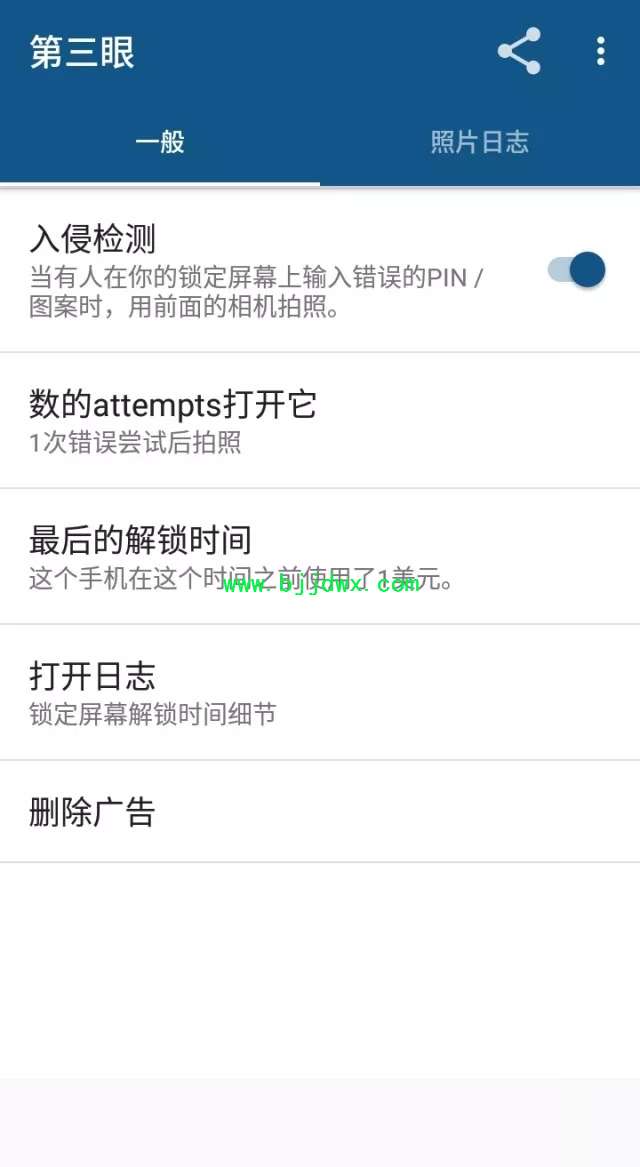Turn off the 入侵检测 switch
The height and width of the screenshot is (1167, 640).
coord(577,269)
